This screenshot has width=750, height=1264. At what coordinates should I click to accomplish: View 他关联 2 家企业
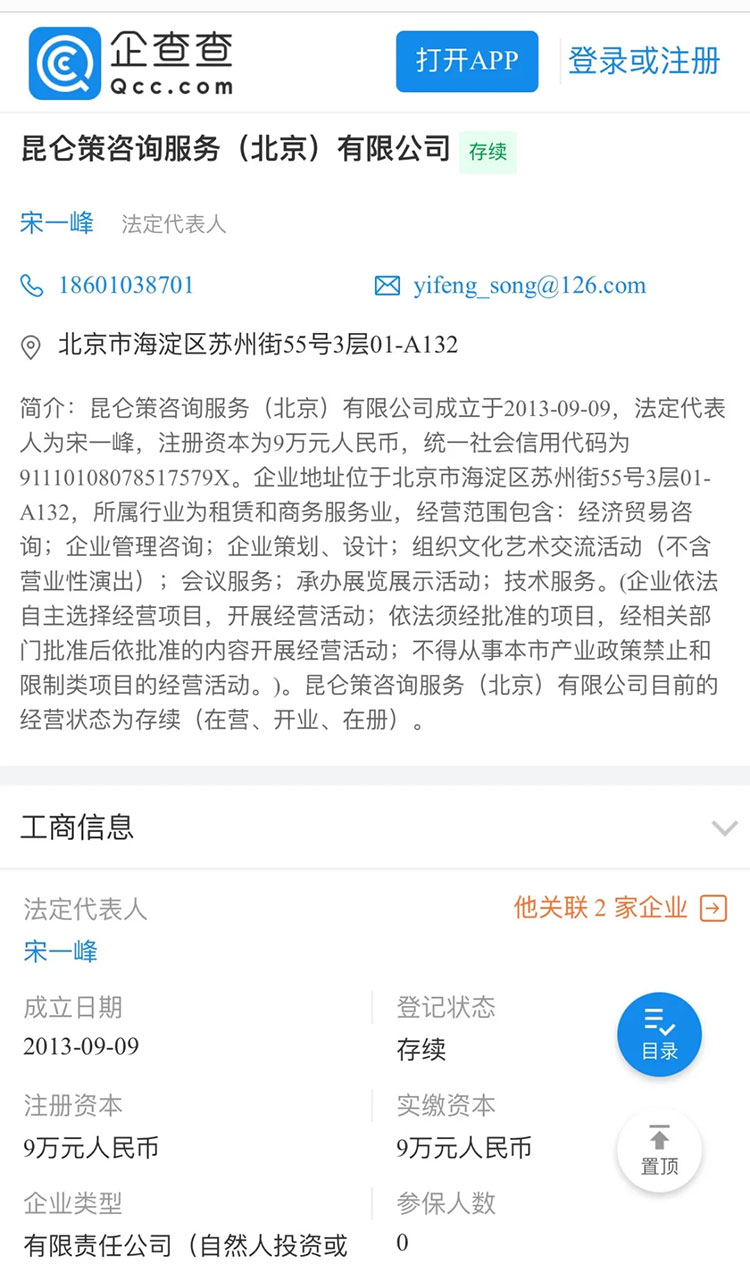tap(620, 908)
